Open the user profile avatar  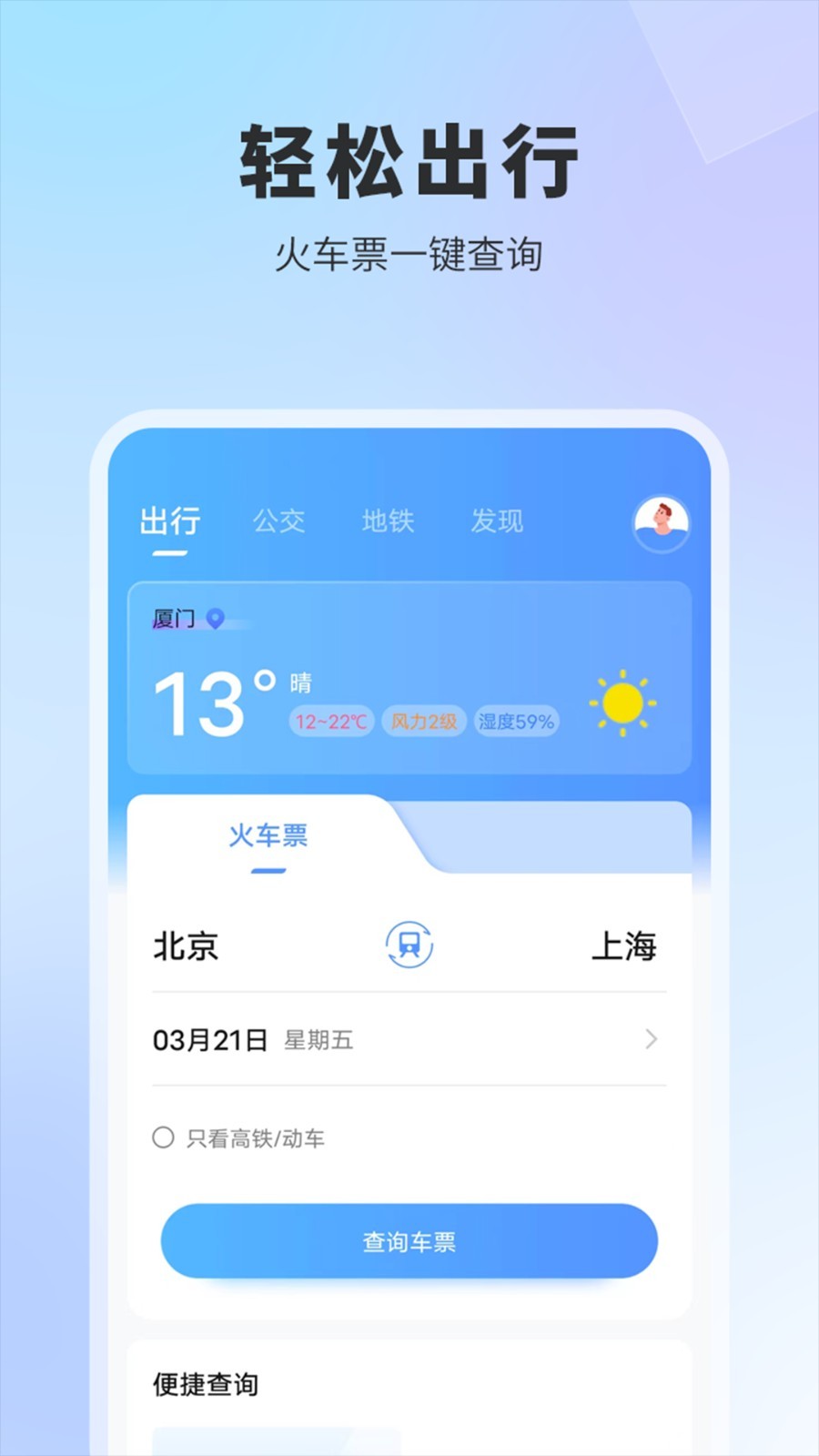[662, 521]
